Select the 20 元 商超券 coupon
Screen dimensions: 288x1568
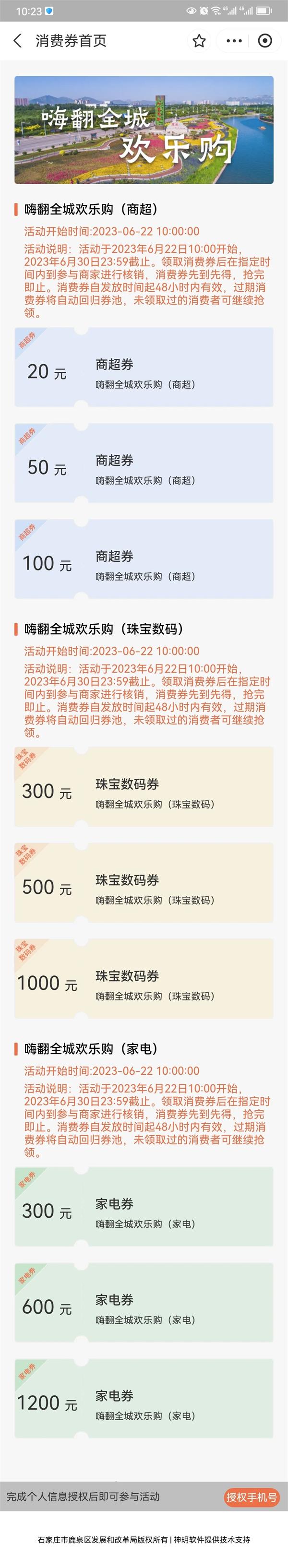[x=144, y=367]
